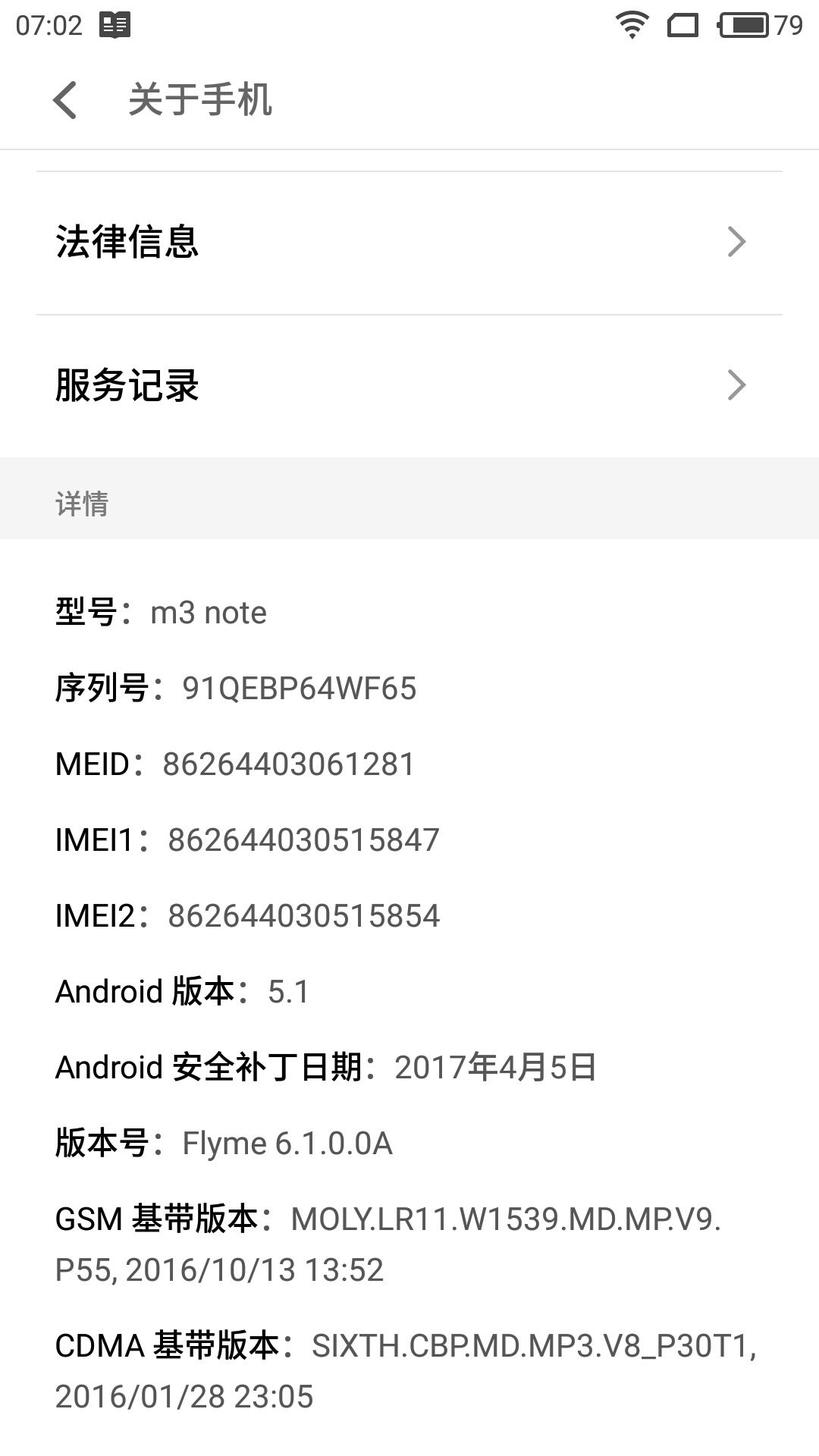Open the 服务记录 row
The height and width of the screenshot is (1456, 819).
(409, 386)
